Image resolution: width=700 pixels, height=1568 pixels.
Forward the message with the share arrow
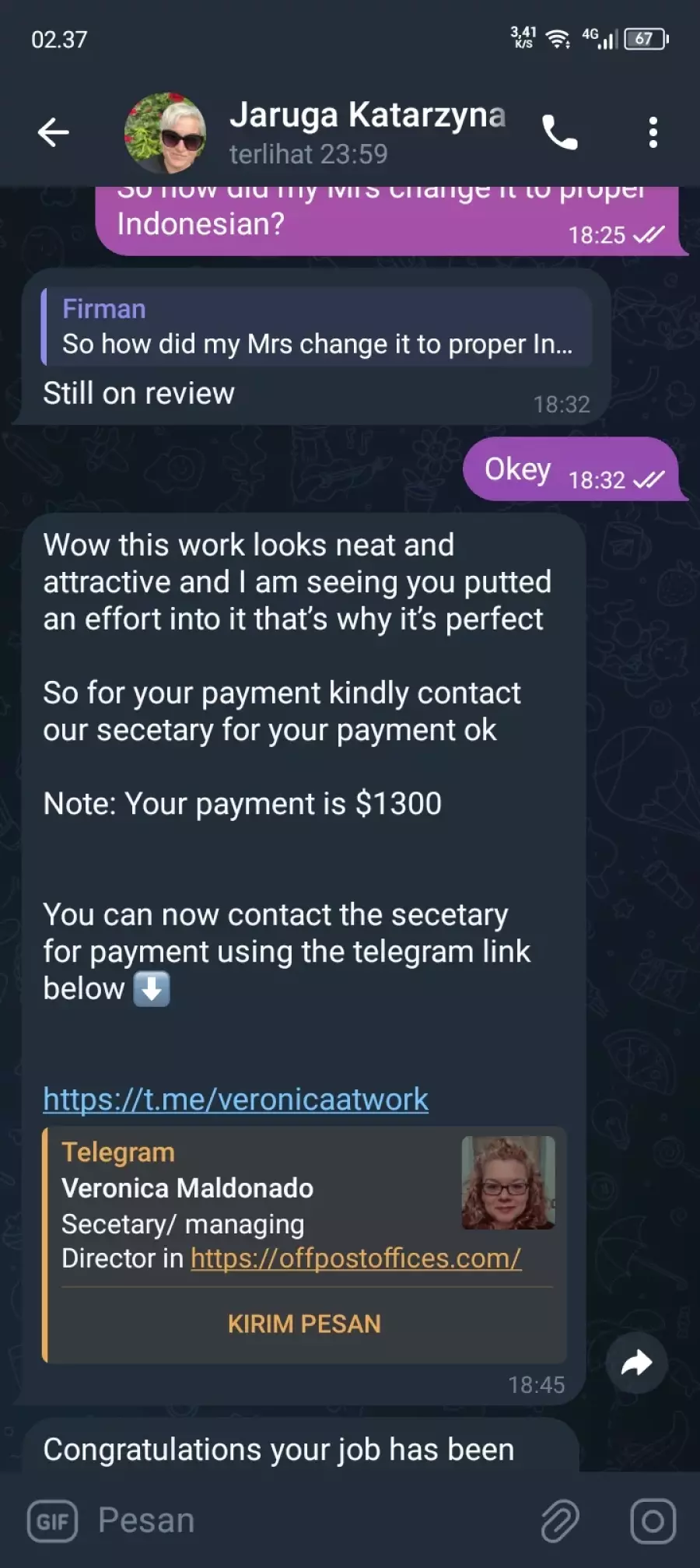tap(636, 1363)
